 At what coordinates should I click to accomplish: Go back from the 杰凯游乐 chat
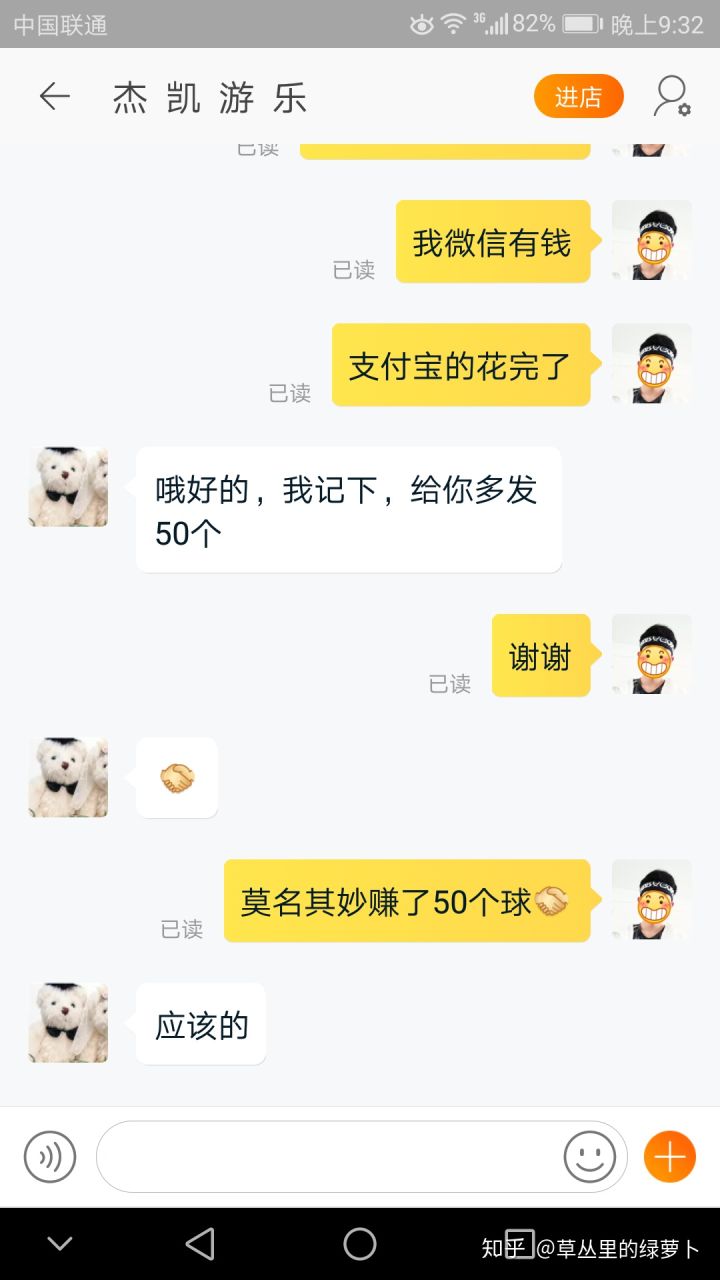[54, 97]
